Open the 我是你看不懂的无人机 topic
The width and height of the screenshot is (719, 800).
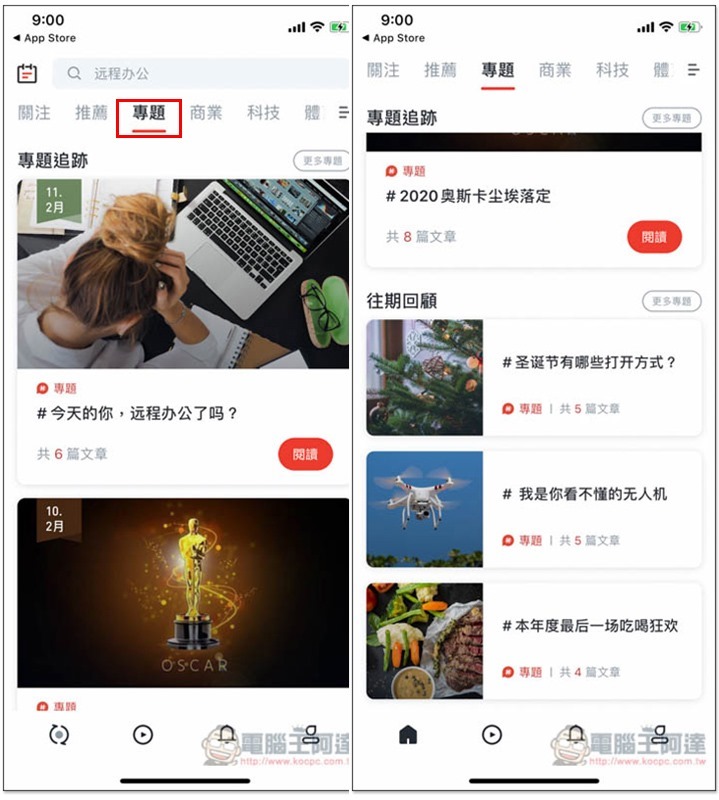pyautogui.click(x=533, y=509)
